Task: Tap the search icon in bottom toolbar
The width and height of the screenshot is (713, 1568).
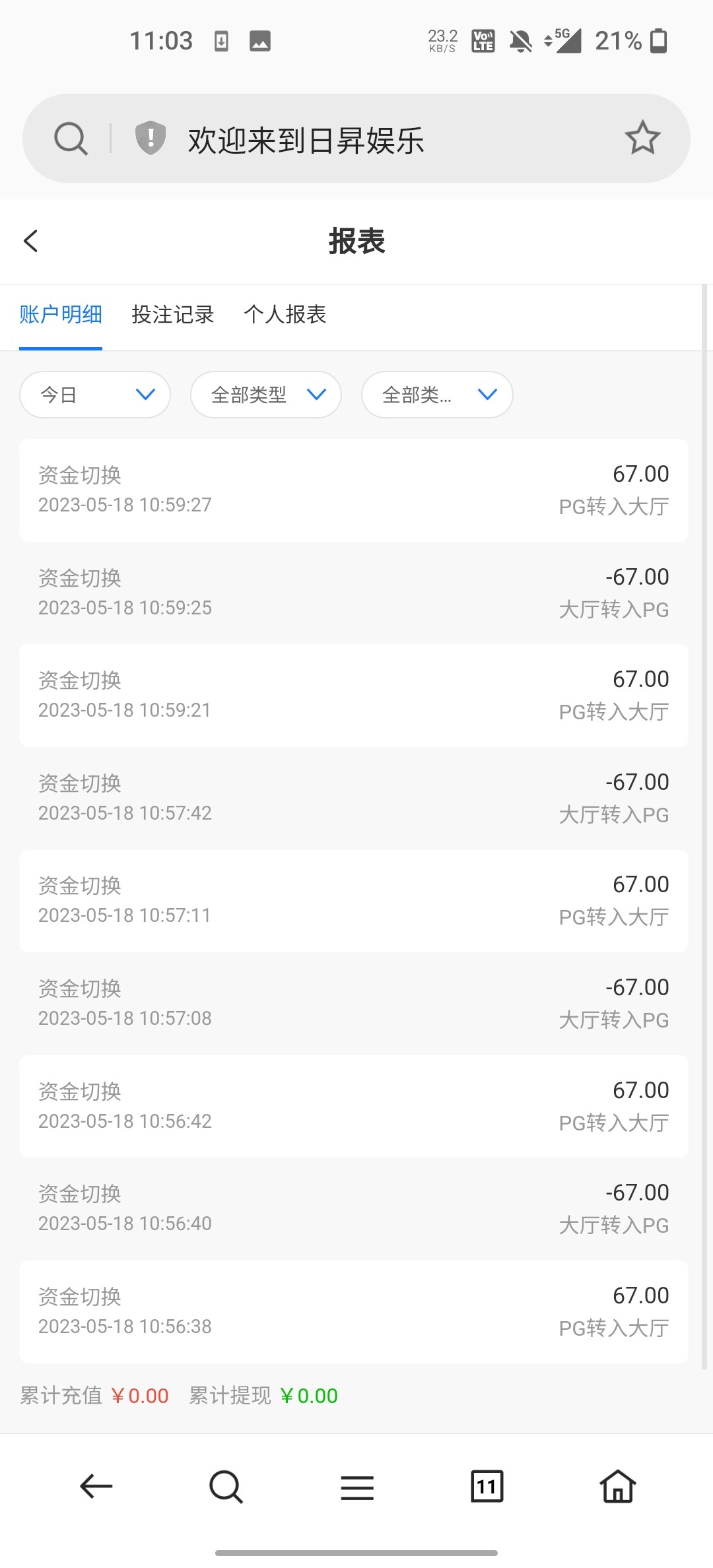Action: [226, 1487]
